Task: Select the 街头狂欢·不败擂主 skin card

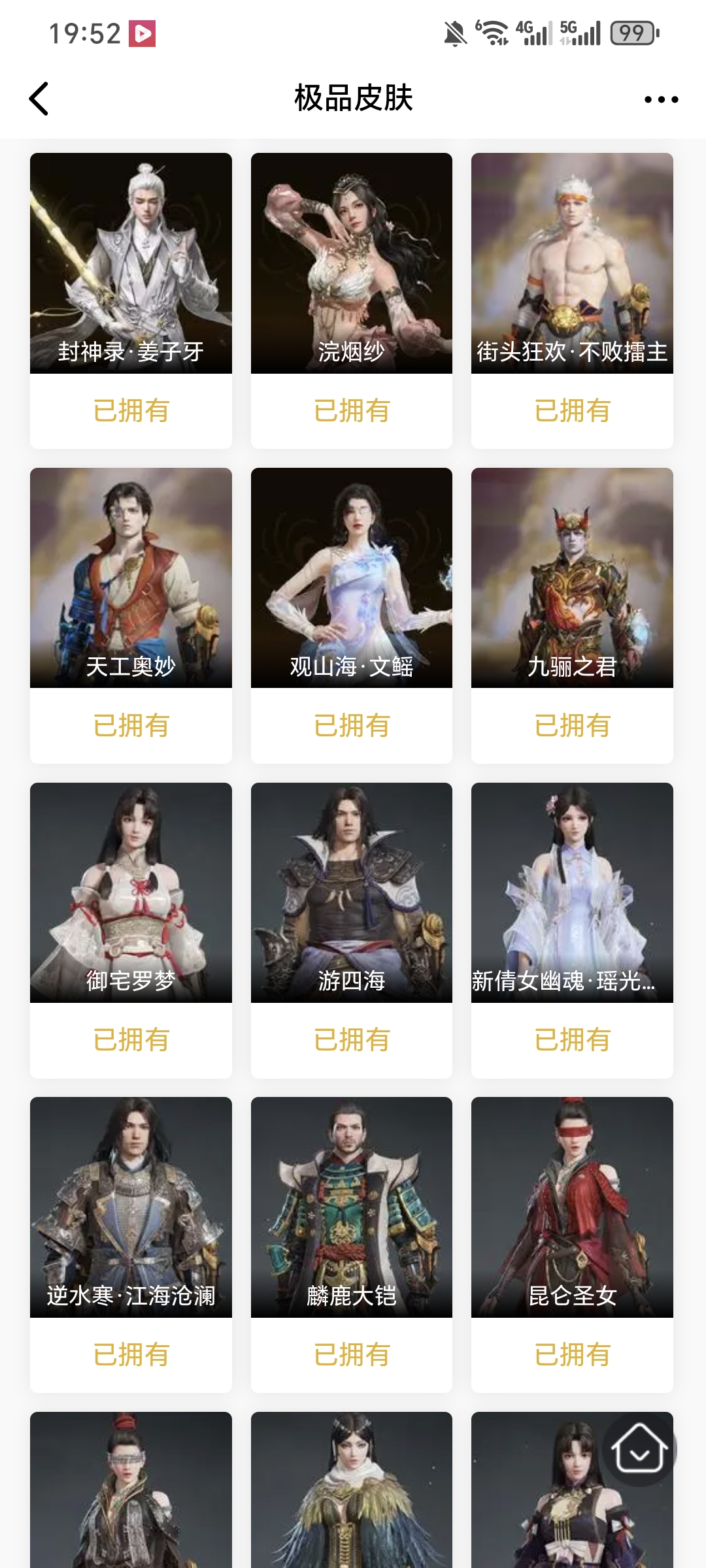Action: [572, 263]
